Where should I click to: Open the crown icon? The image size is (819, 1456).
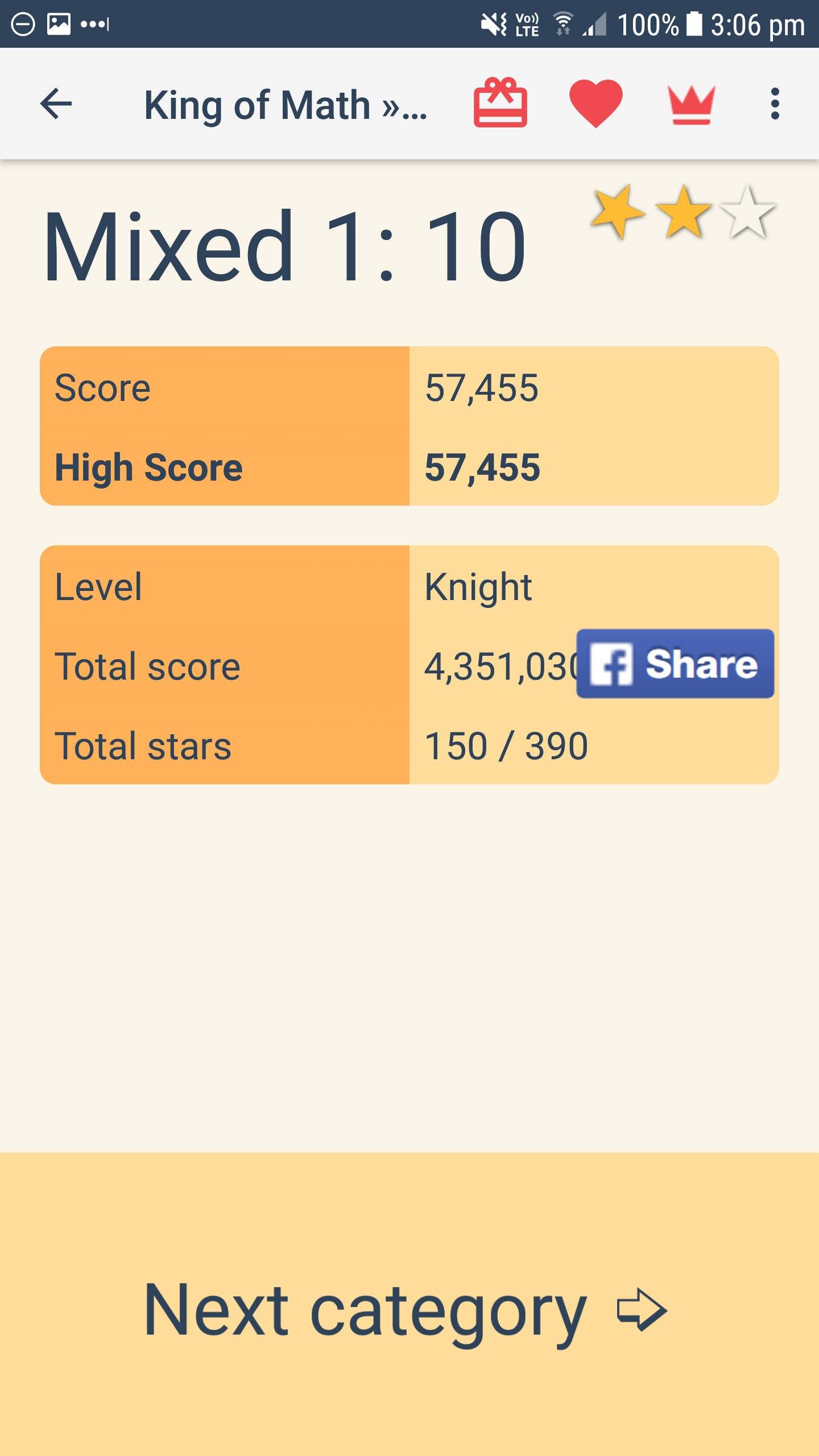[x=691, y=105]
